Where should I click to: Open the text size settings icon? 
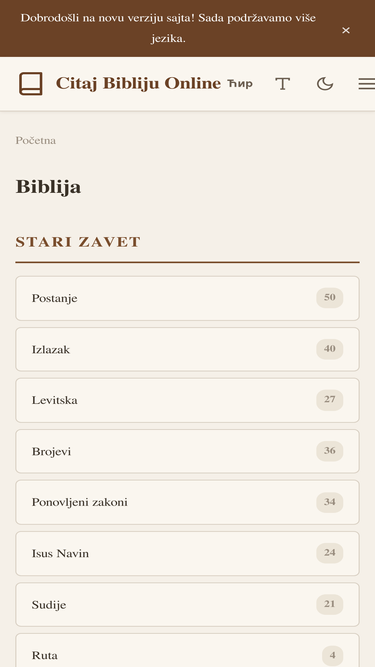pyautogui.click(x=283, y=84)
